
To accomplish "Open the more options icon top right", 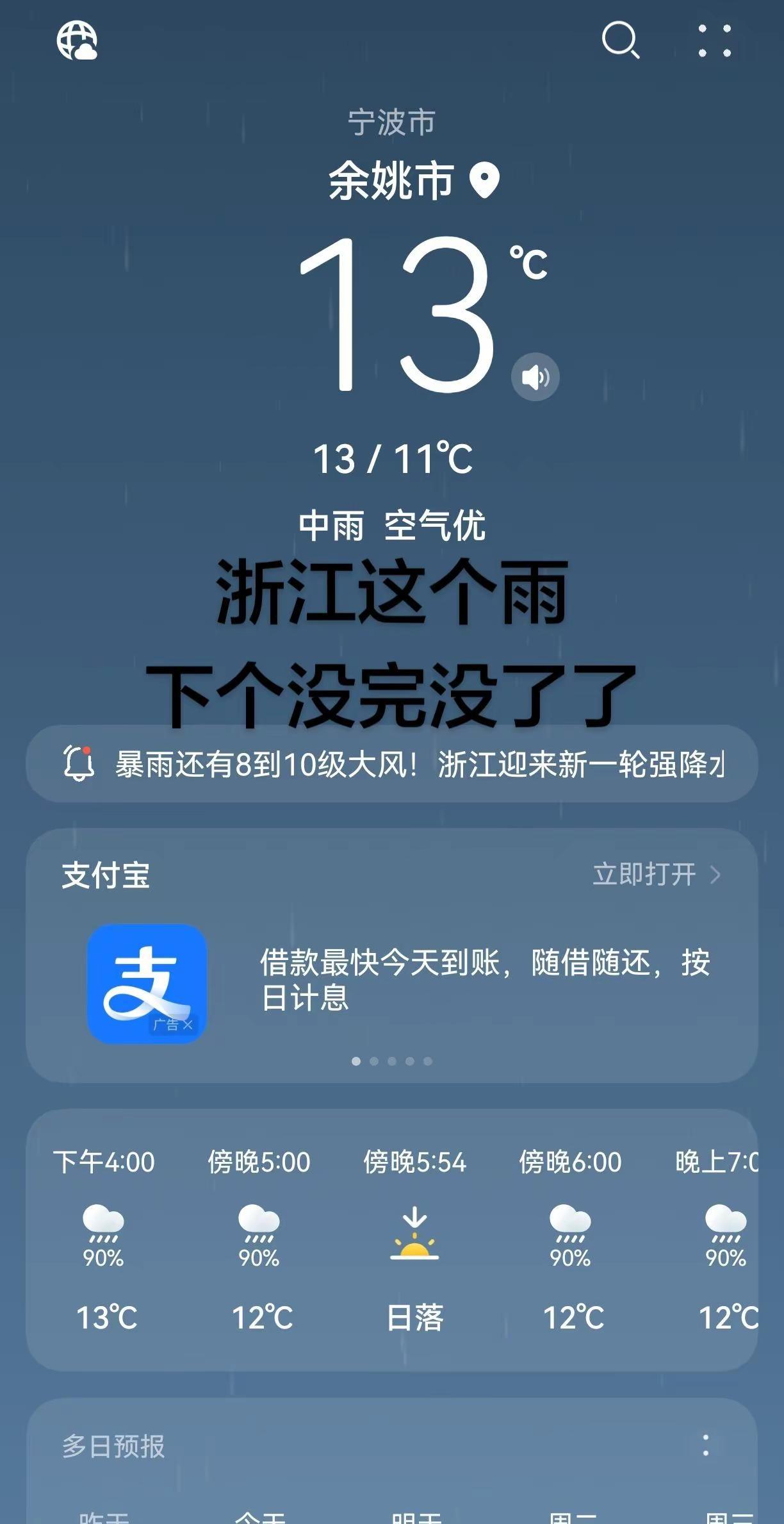I will (x=715, y=41).
